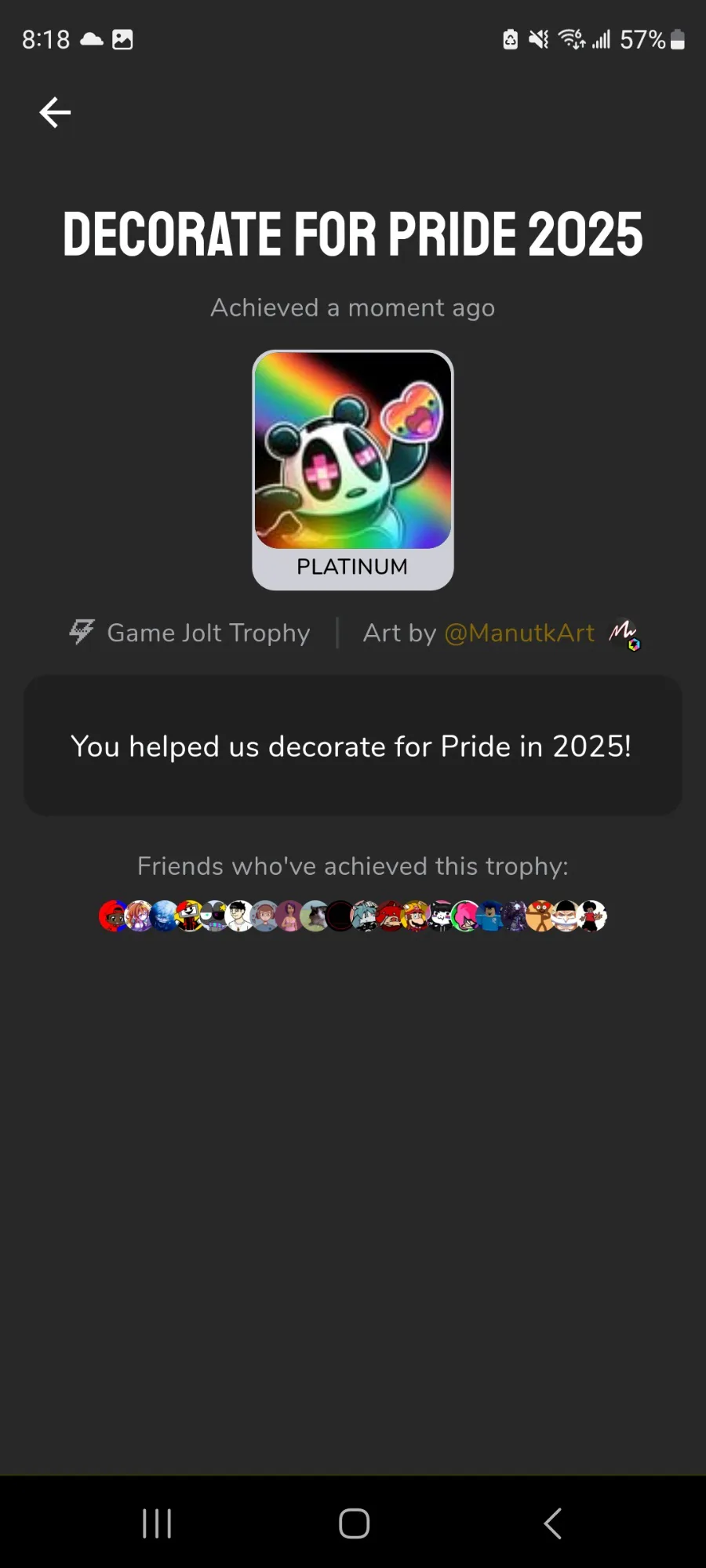Open the last friend avatar in the row
Image resolution: width=706 pixels, height=1568 pixels.
[x=592, y=916]
